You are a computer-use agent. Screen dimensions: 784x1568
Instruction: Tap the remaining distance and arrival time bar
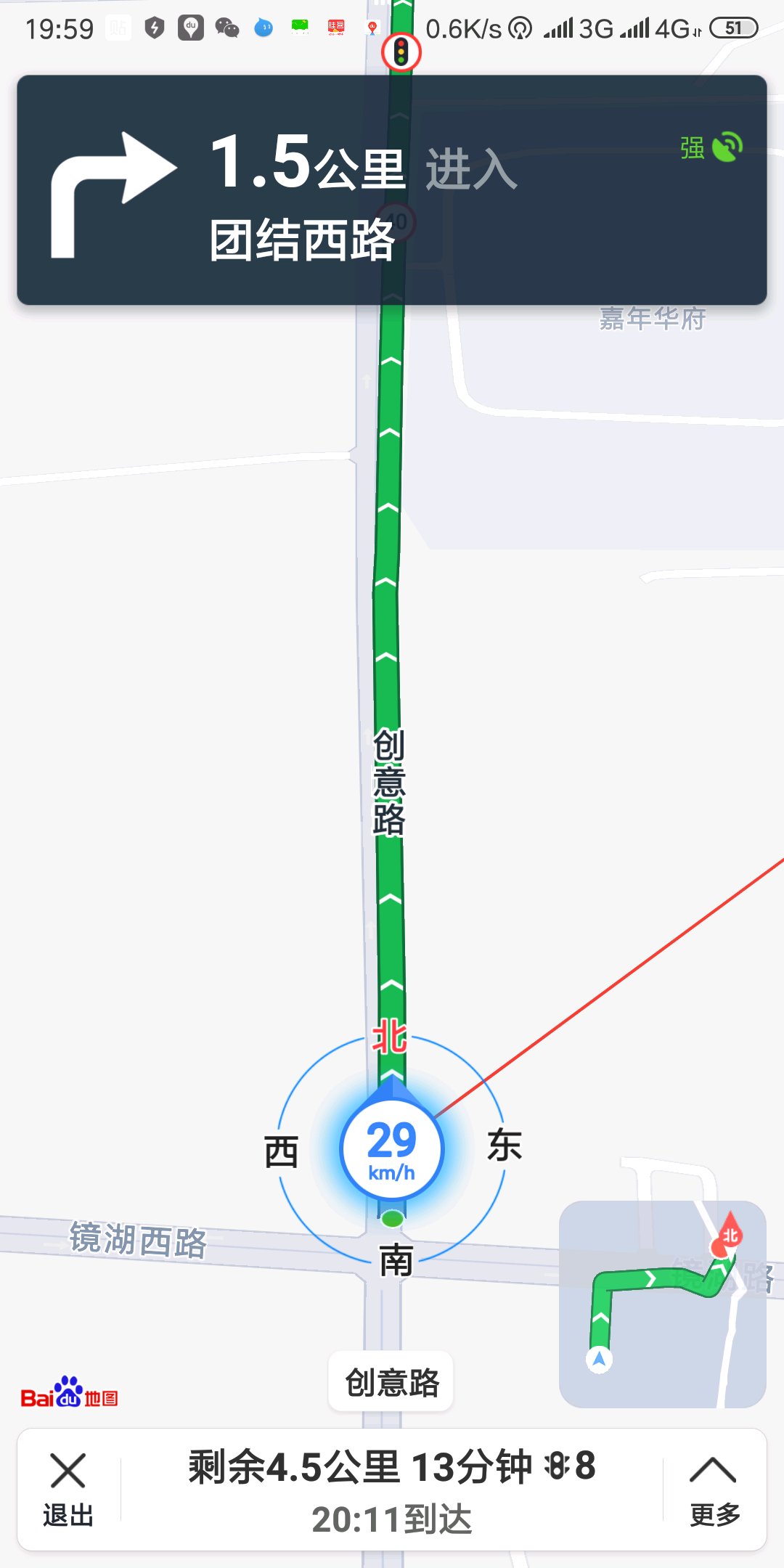[392, 1490]
